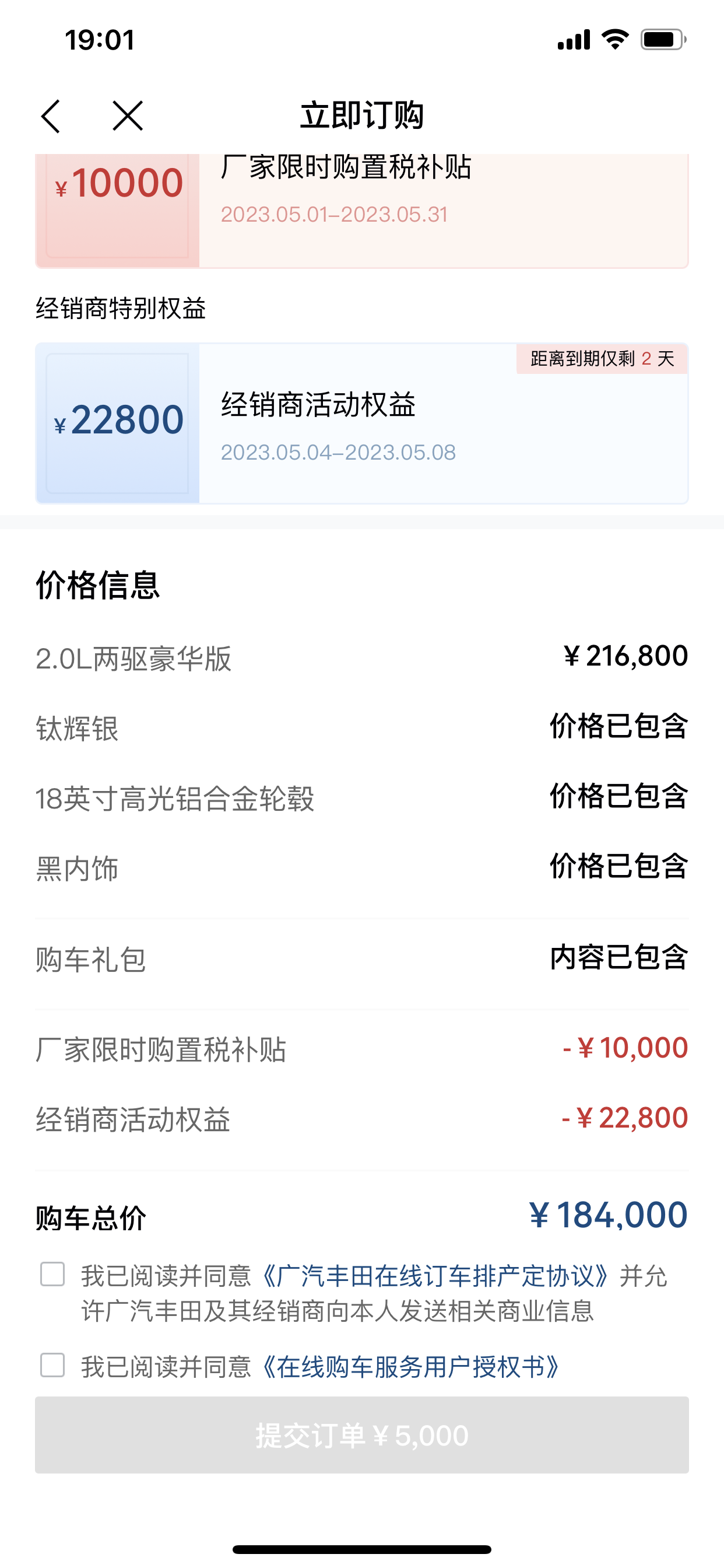Check the 广汽丰田在线订车排产定协议 agreement box
Viewport: 724px width, 1568px height.
(52, 1274)
